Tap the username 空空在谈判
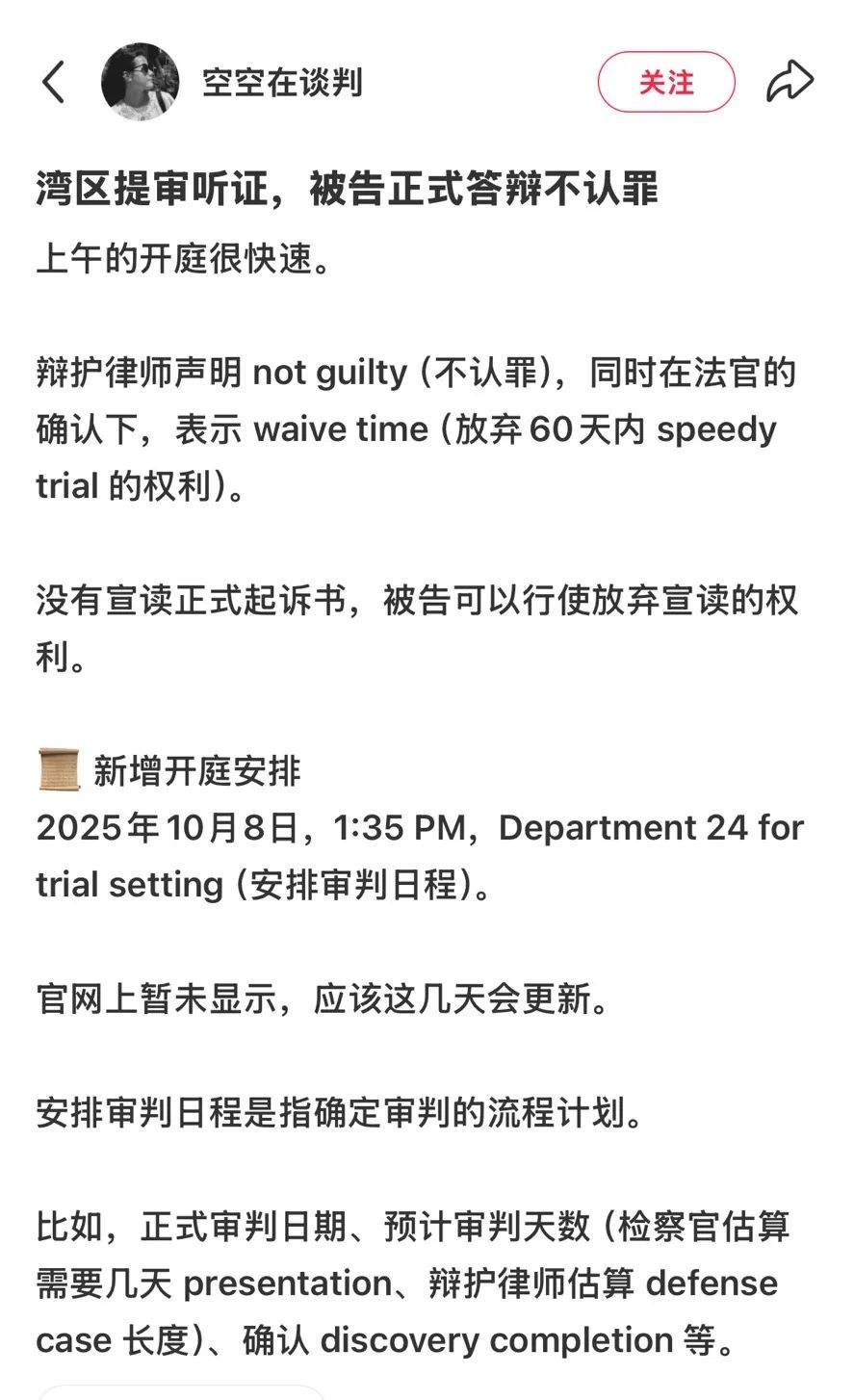Image resolution: width=854 pixels, height=1400 pixels. coord(282,83)
